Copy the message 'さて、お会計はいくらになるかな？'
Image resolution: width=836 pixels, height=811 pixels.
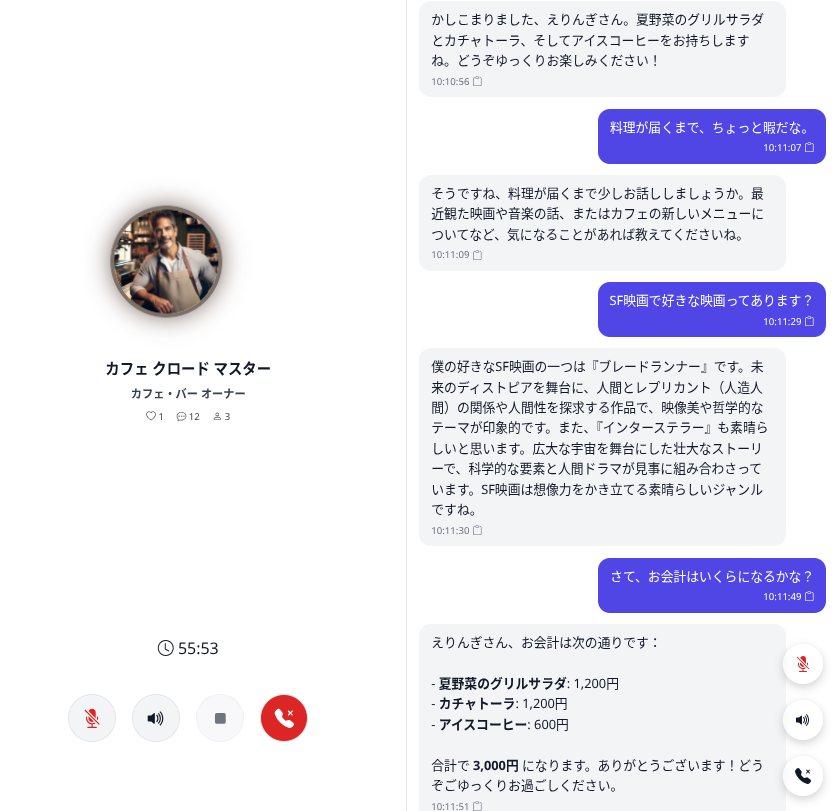[810, 597]
